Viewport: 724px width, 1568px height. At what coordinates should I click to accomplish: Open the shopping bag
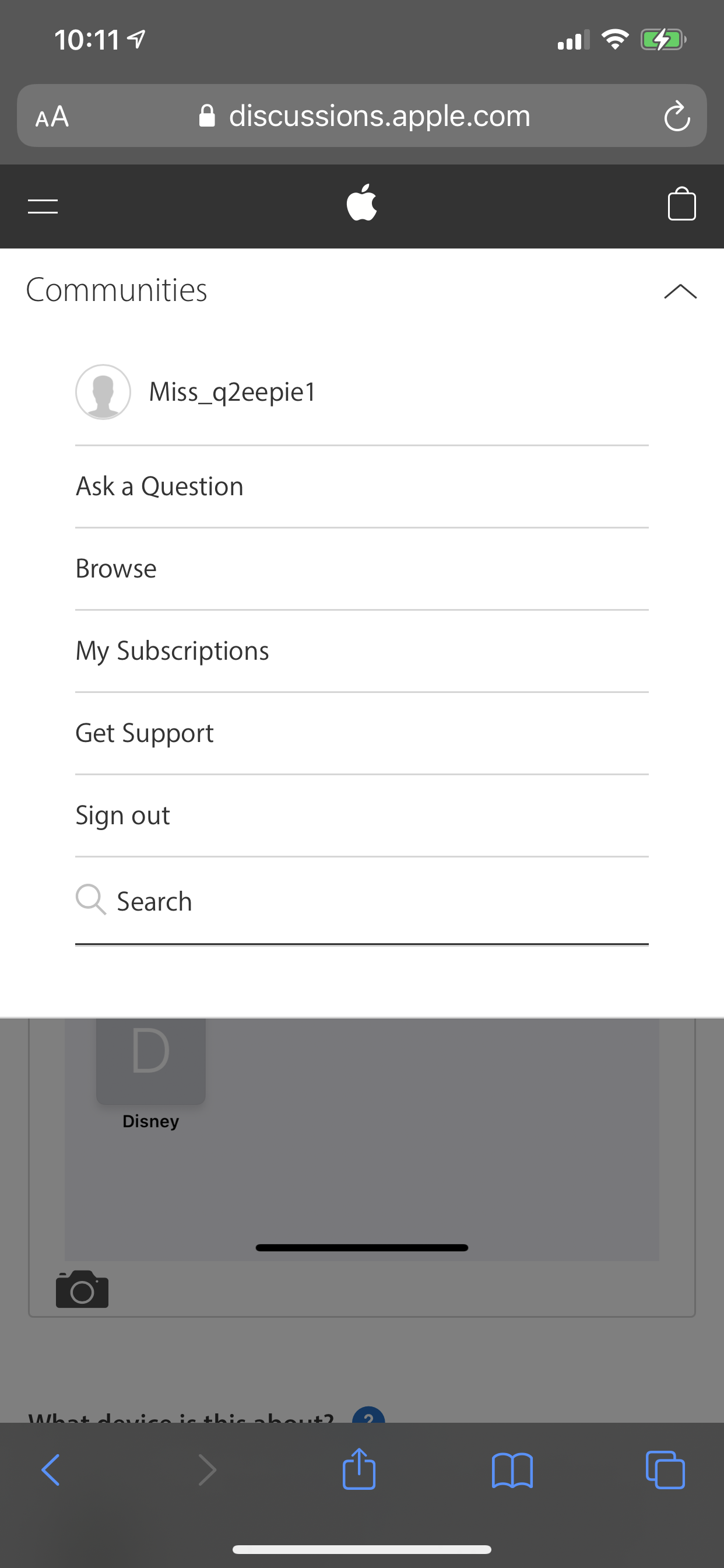click(681, 204)
